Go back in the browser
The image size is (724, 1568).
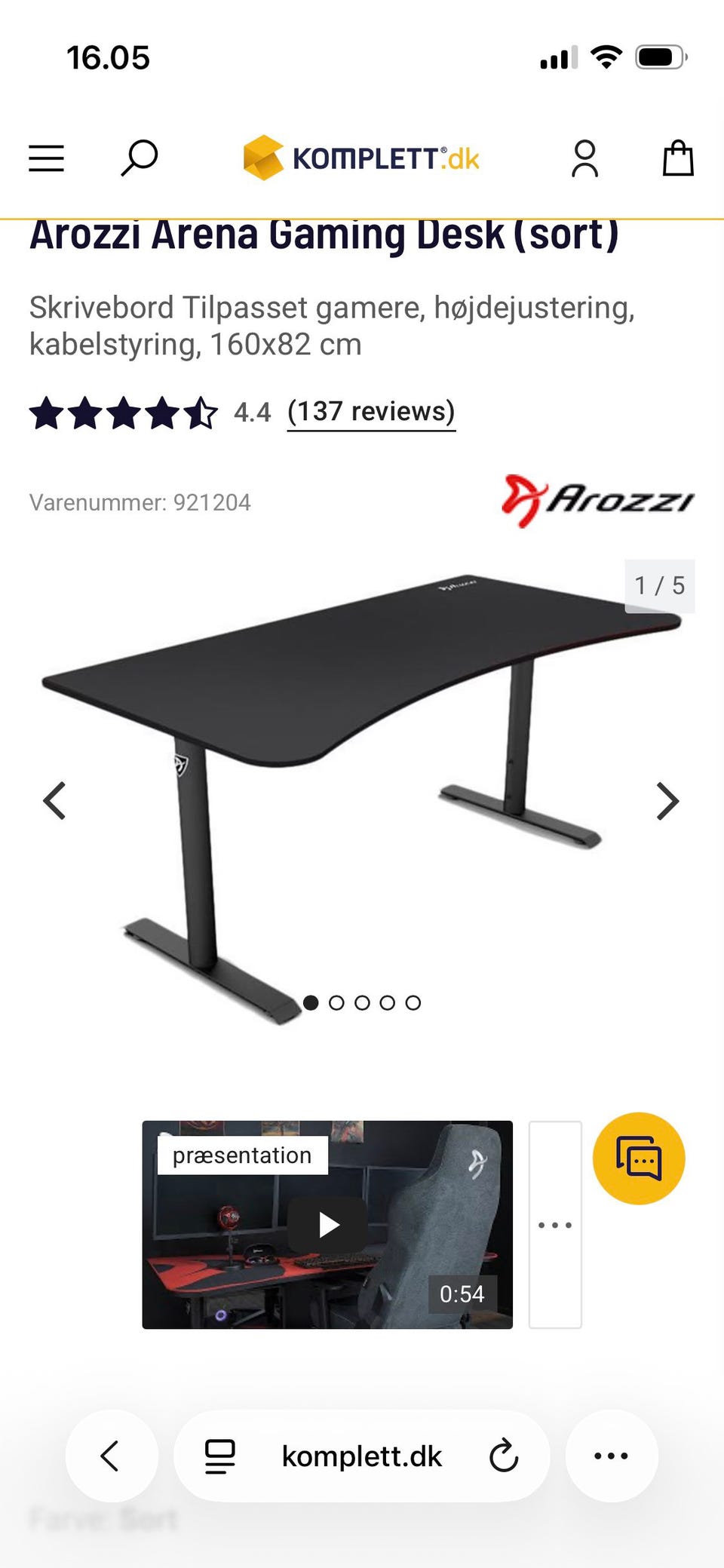tap(111, 1456)
